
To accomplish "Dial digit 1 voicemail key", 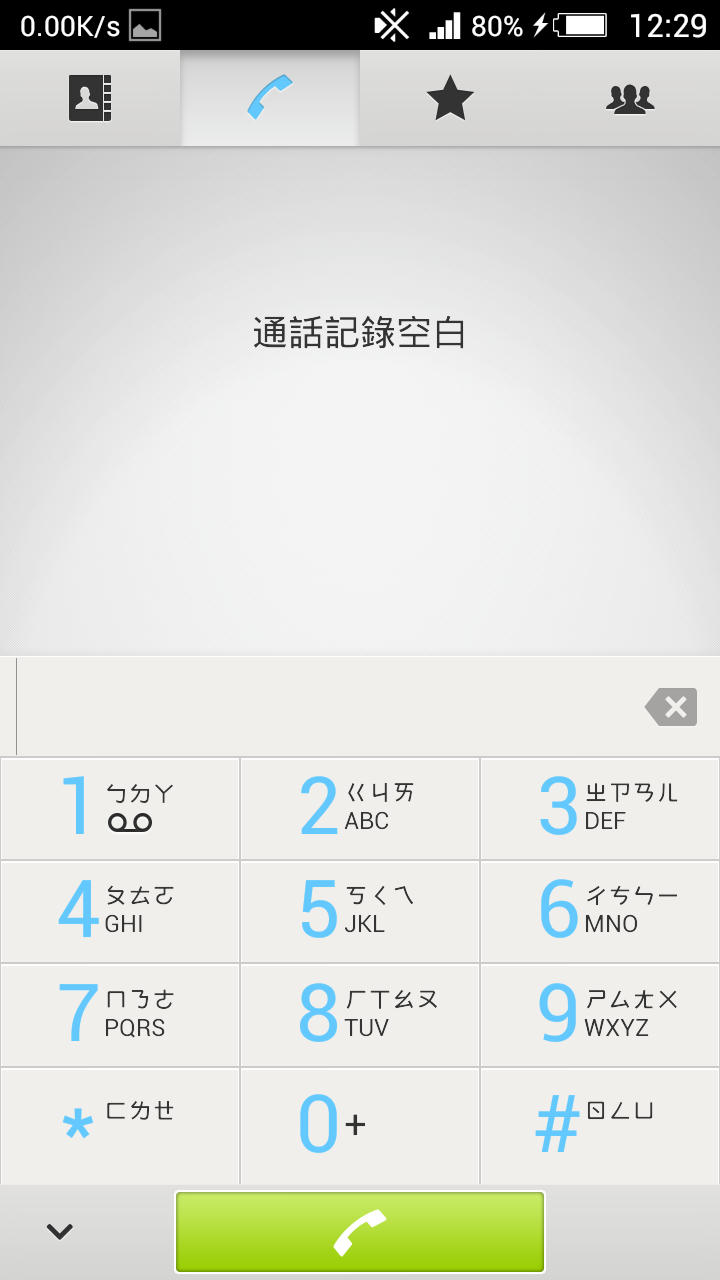I will (120, 808).
